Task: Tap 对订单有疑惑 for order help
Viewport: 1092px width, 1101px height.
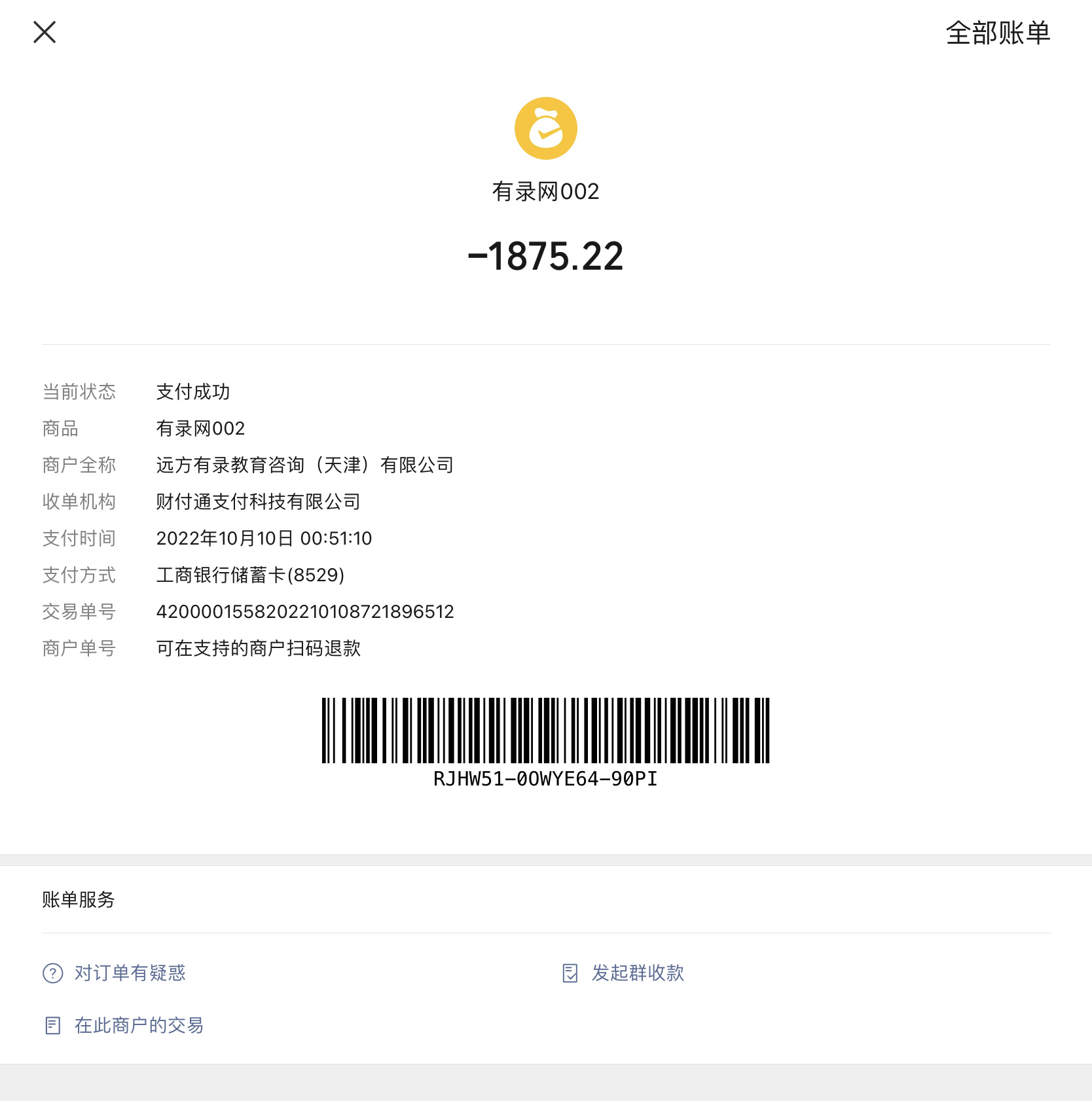Action: click(130, 973)
